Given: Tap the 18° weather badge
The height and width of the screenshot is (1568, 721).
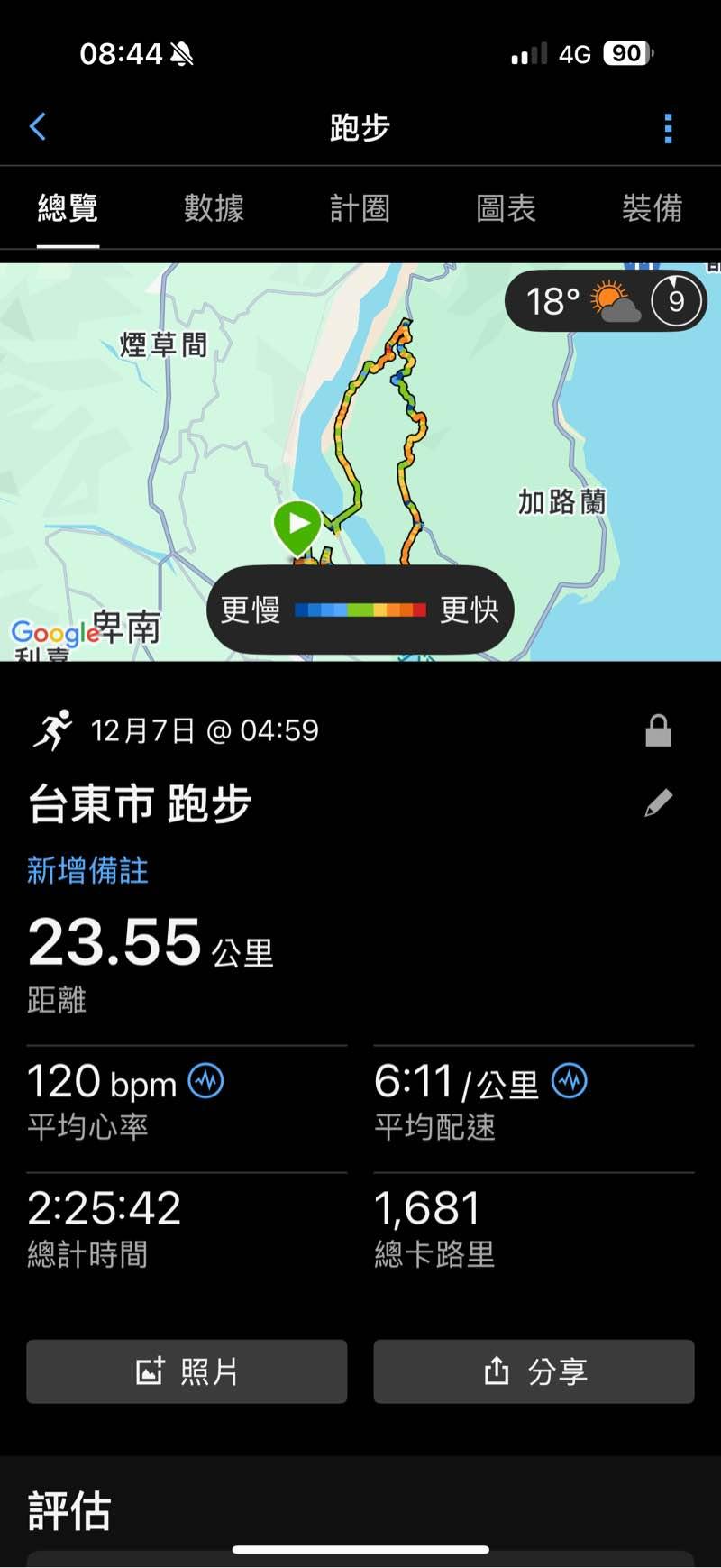Looking at the screenshot, I should [606, 301].
